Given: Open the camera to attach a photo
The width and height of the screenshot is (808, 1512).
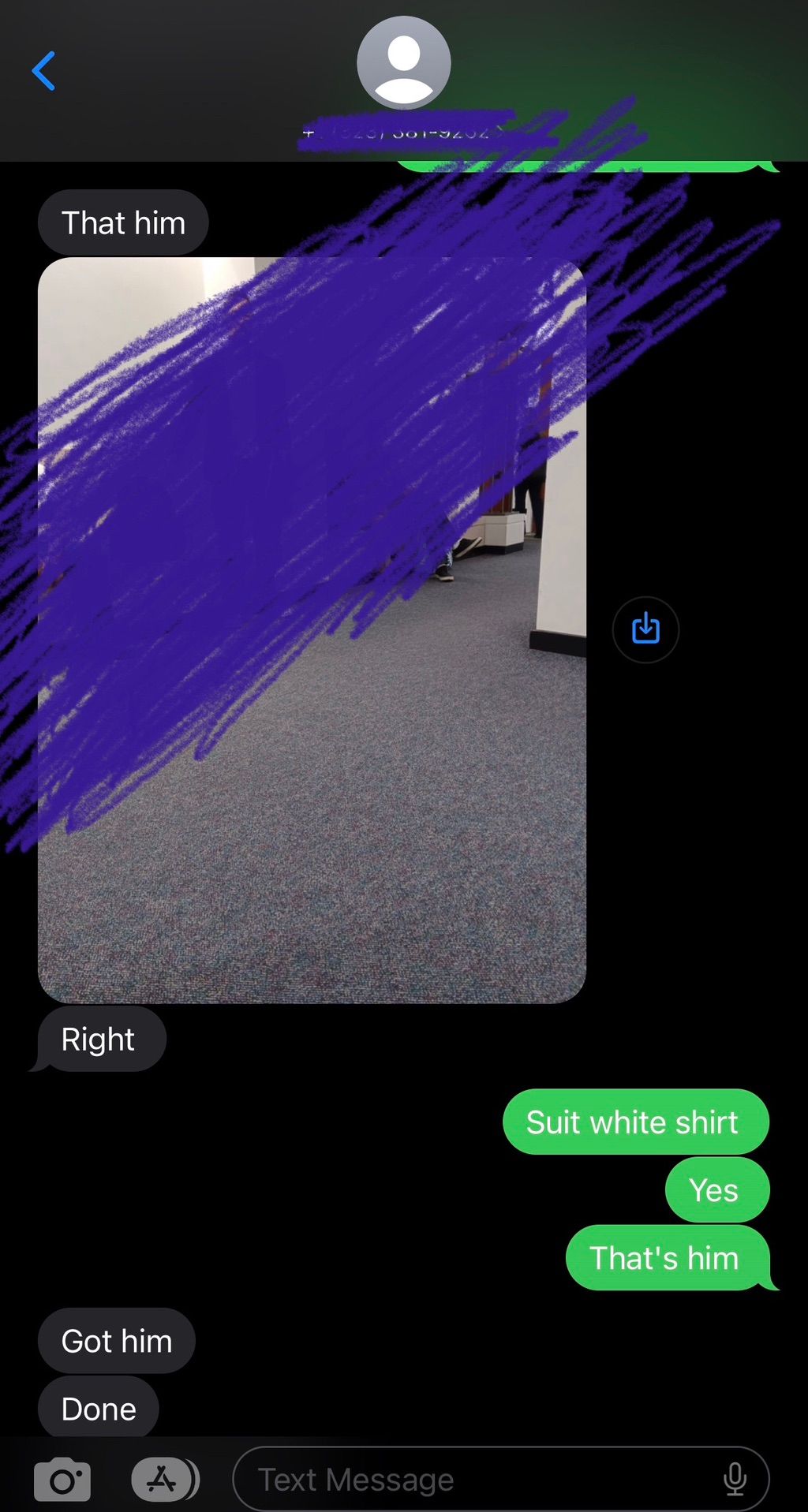Looking at the screenshot, I should [x=62, y=1480].
